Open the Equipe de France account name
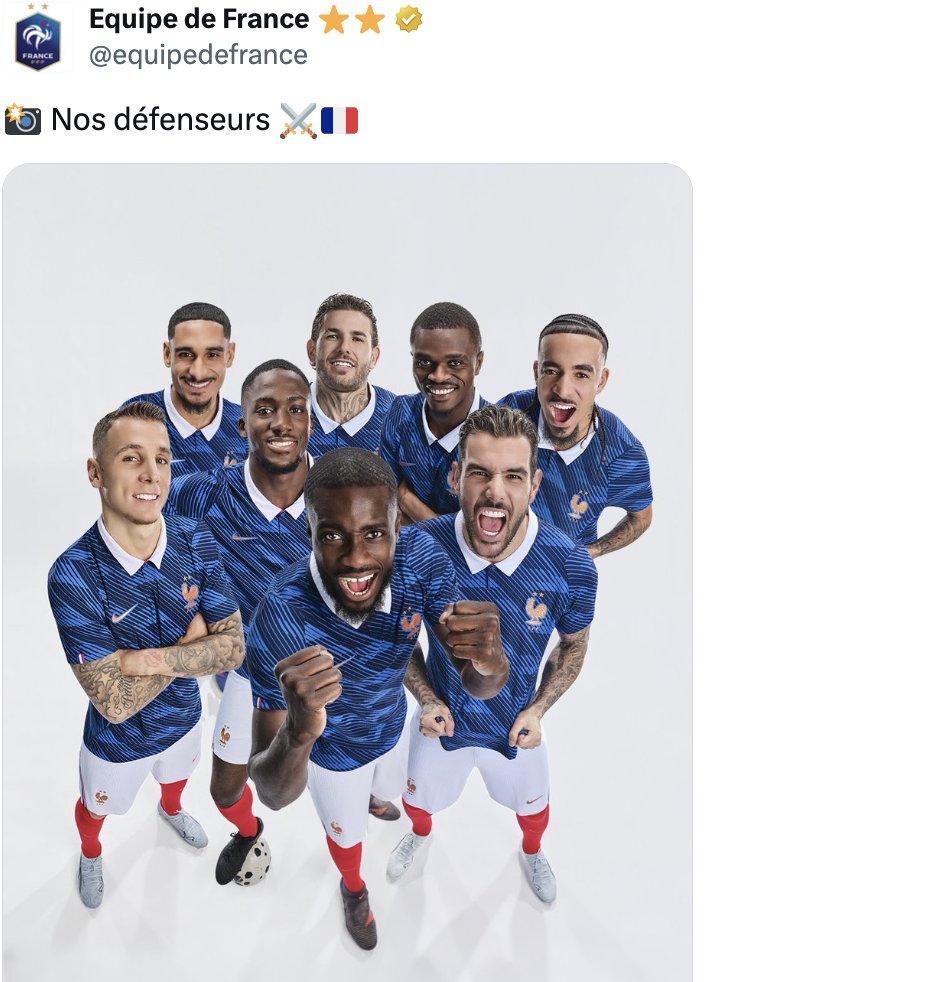 click(x=199, y=19)
